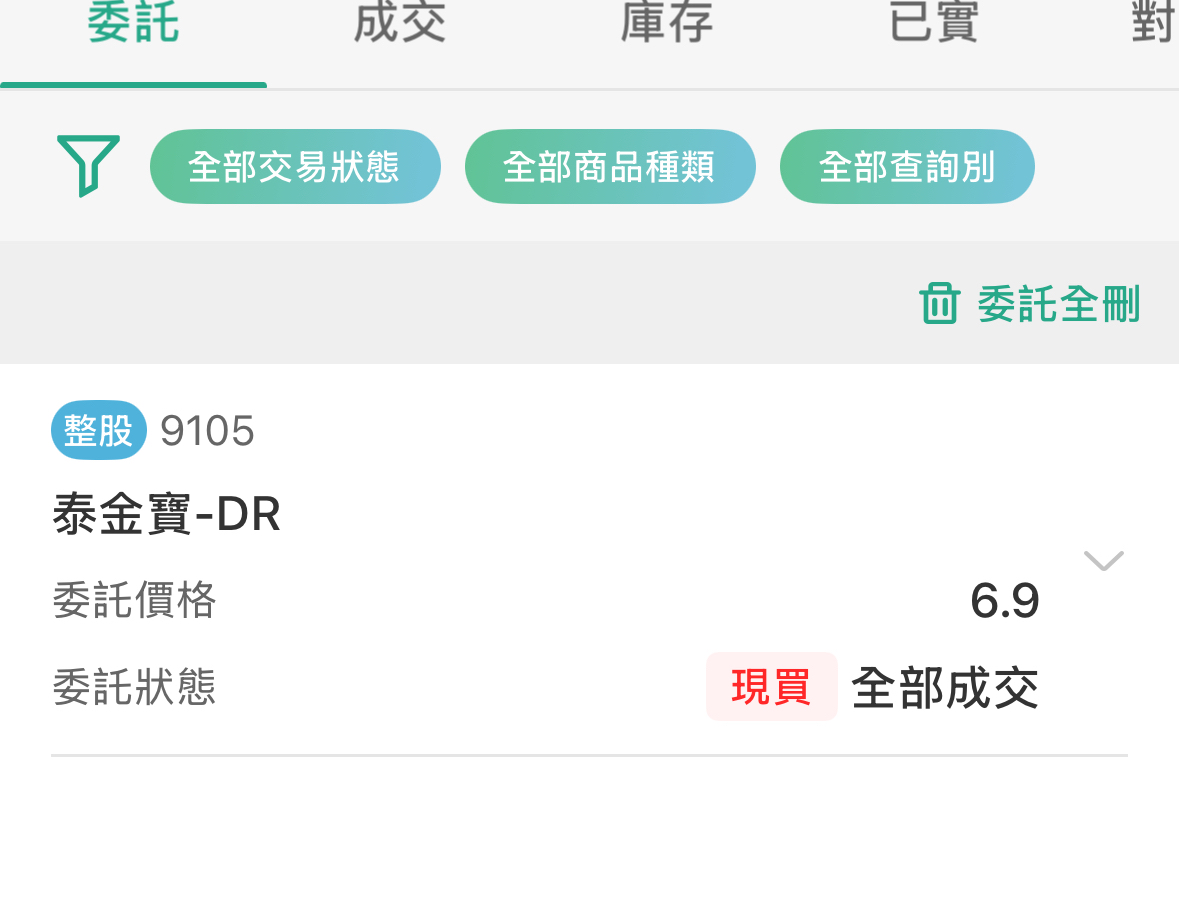Tap 委託全刪 to delete all orders
The image size is (1179, 917).
pyautogui.click(x=1030, y=304)
